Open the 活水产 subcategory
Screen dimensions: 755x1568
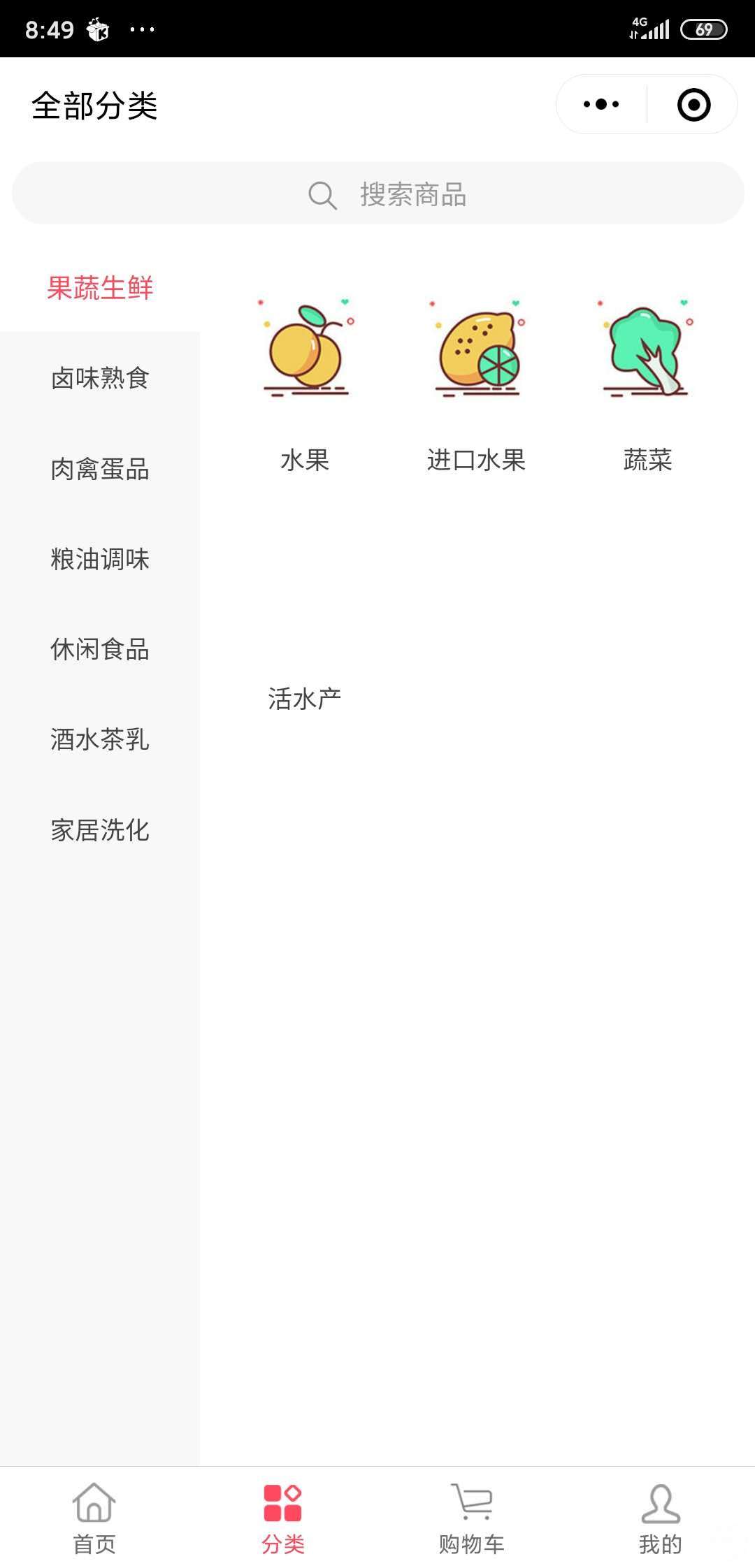click(x=305, y=699)
